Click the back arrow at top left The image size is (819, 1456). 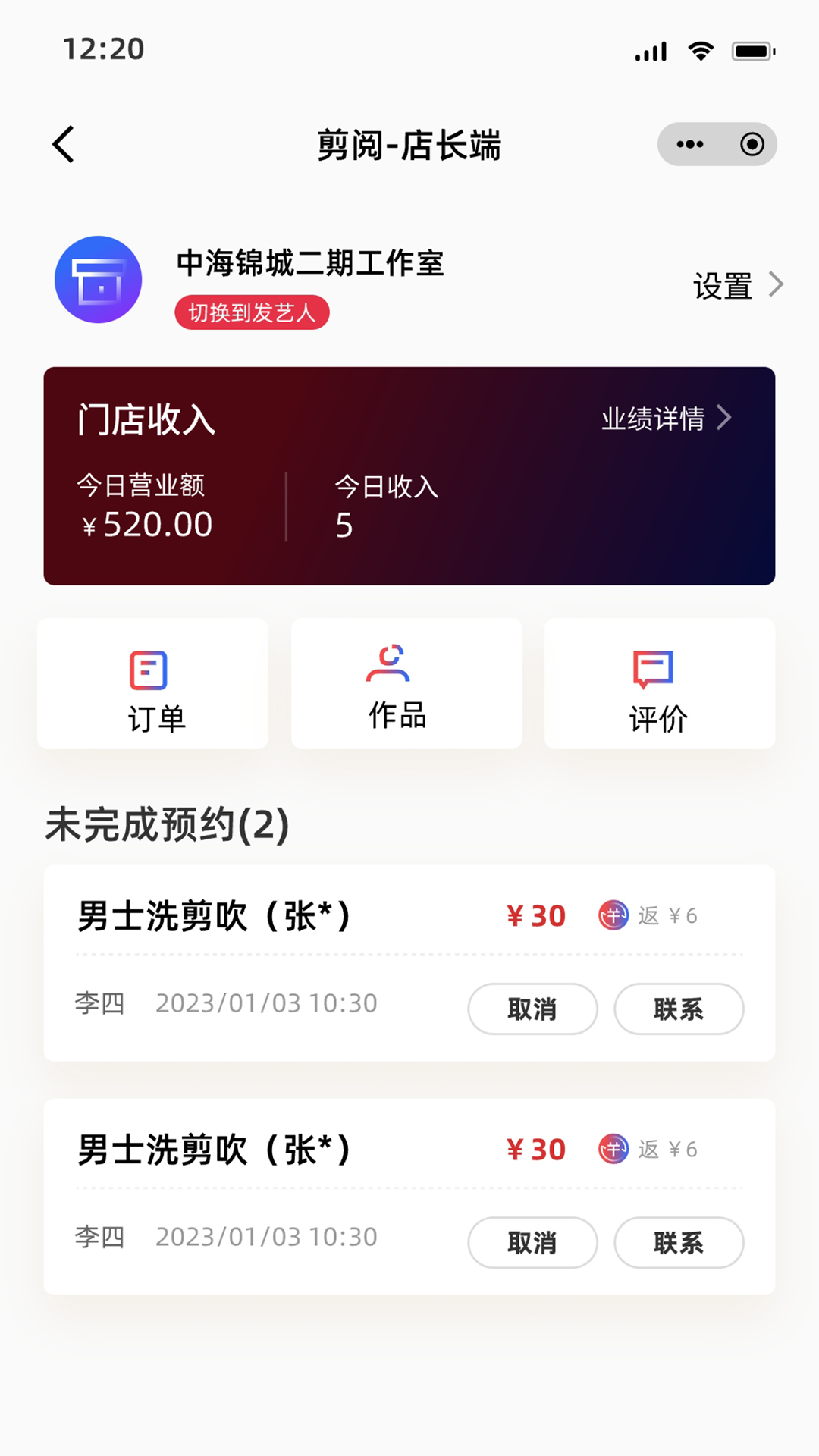pyautogui.click(x=64, y=144)
